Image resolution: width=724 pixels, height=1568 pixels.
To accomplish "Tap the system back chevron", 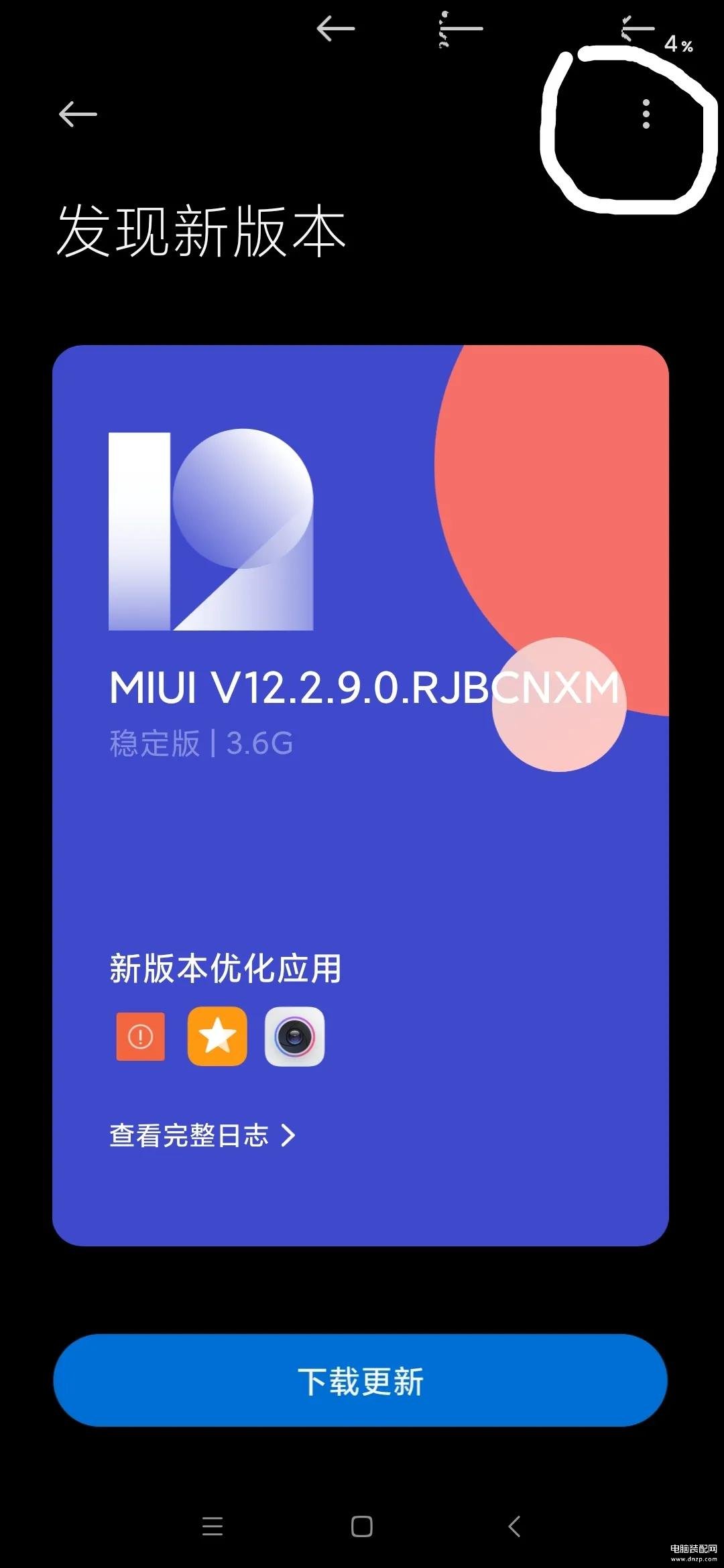I will pos(514,1527).
